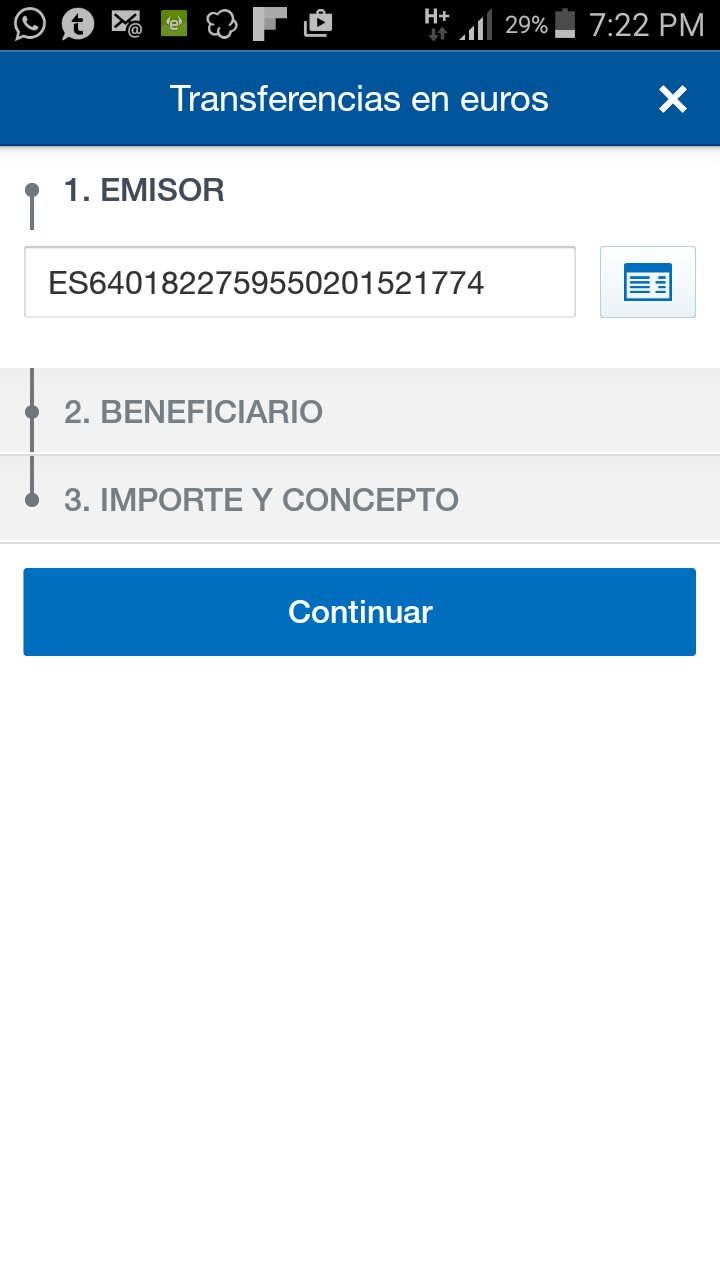Image resolution: width=720 pixels, height=1280 pixels.
Task: Expand the 3. IMPORTE Y CONCEPTO section
Action: pyautogui.click(x=360, y=500)
